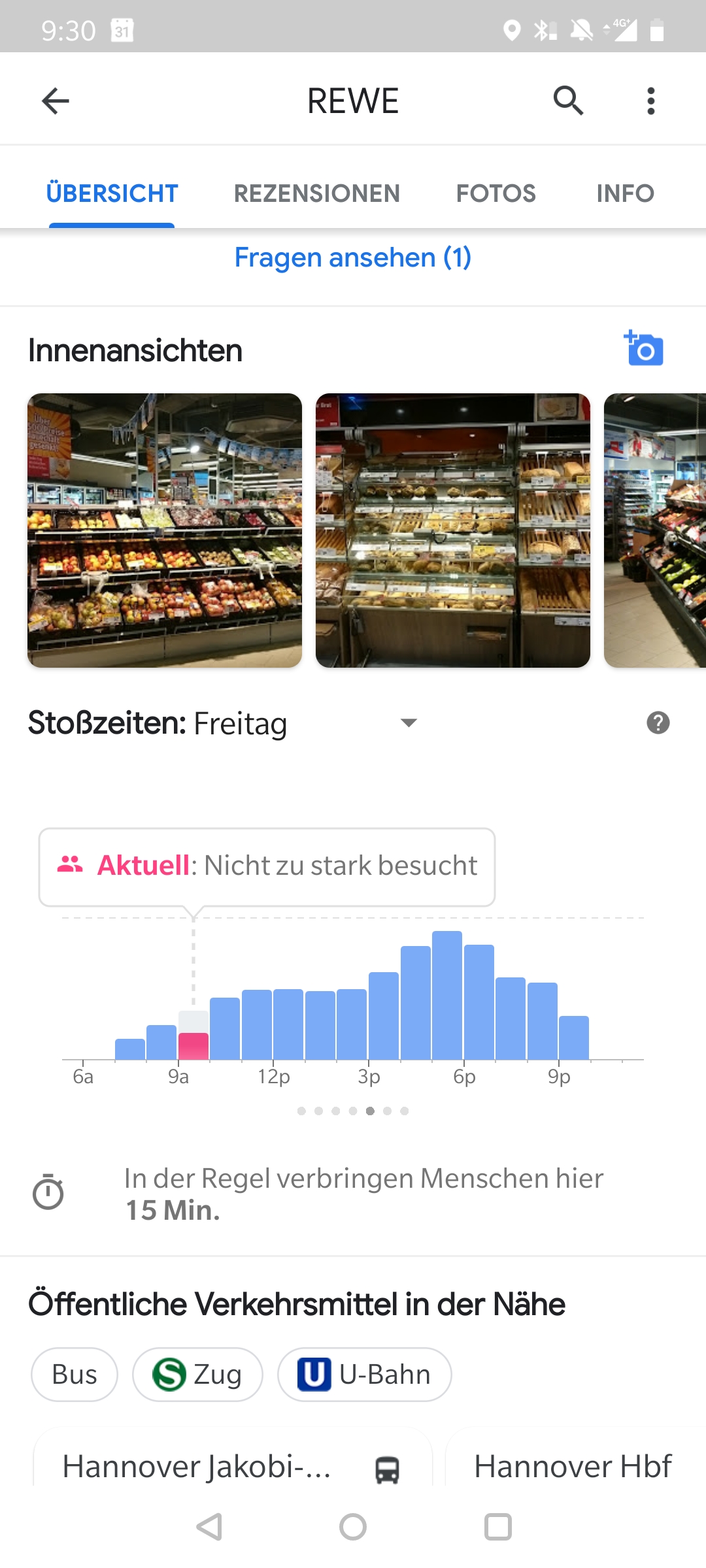This screenshot has height=1568, width=706.
Task: Open the Hannover Jakobi bus stop card
Action: 232,1467
